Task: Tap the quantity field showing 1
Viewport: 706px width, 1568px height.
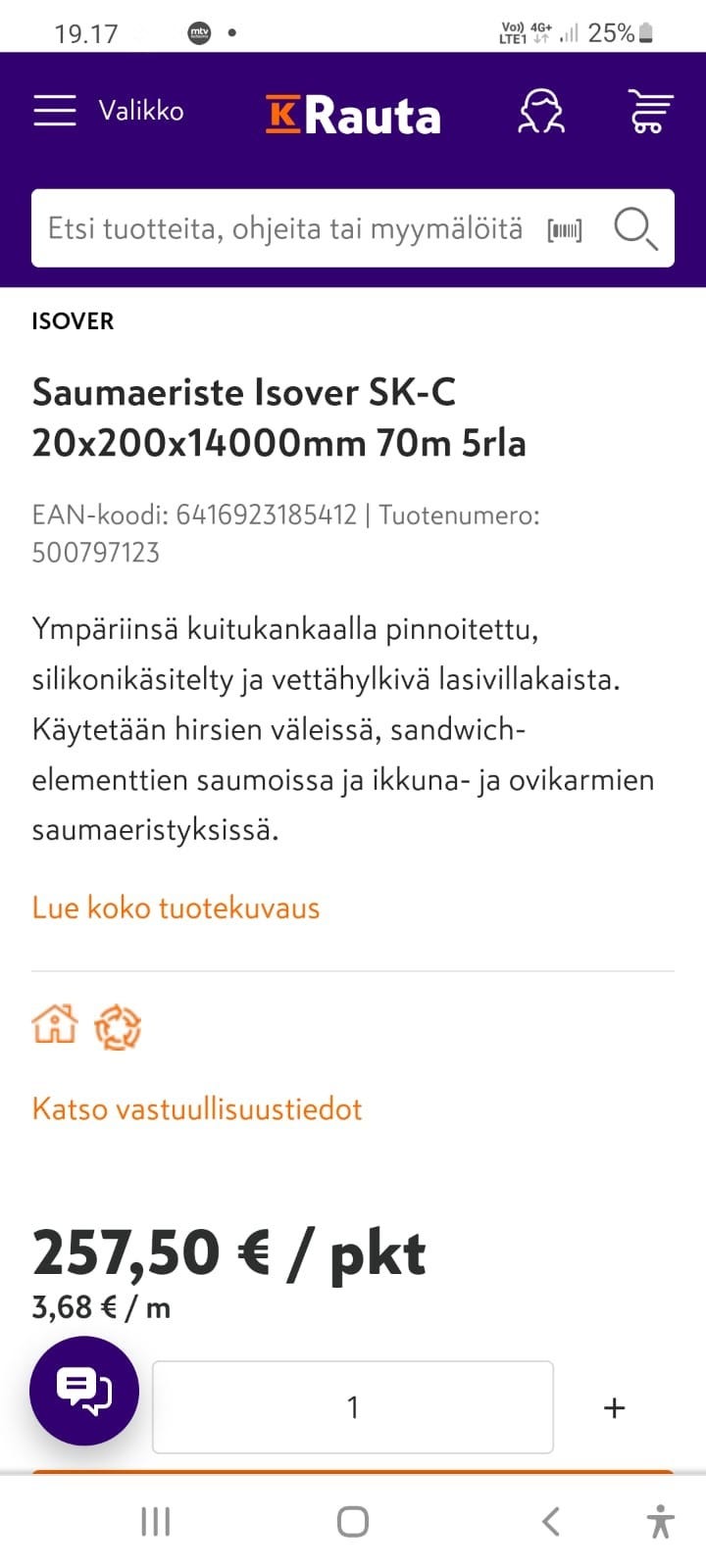Action: click(x=353, y=1407)
